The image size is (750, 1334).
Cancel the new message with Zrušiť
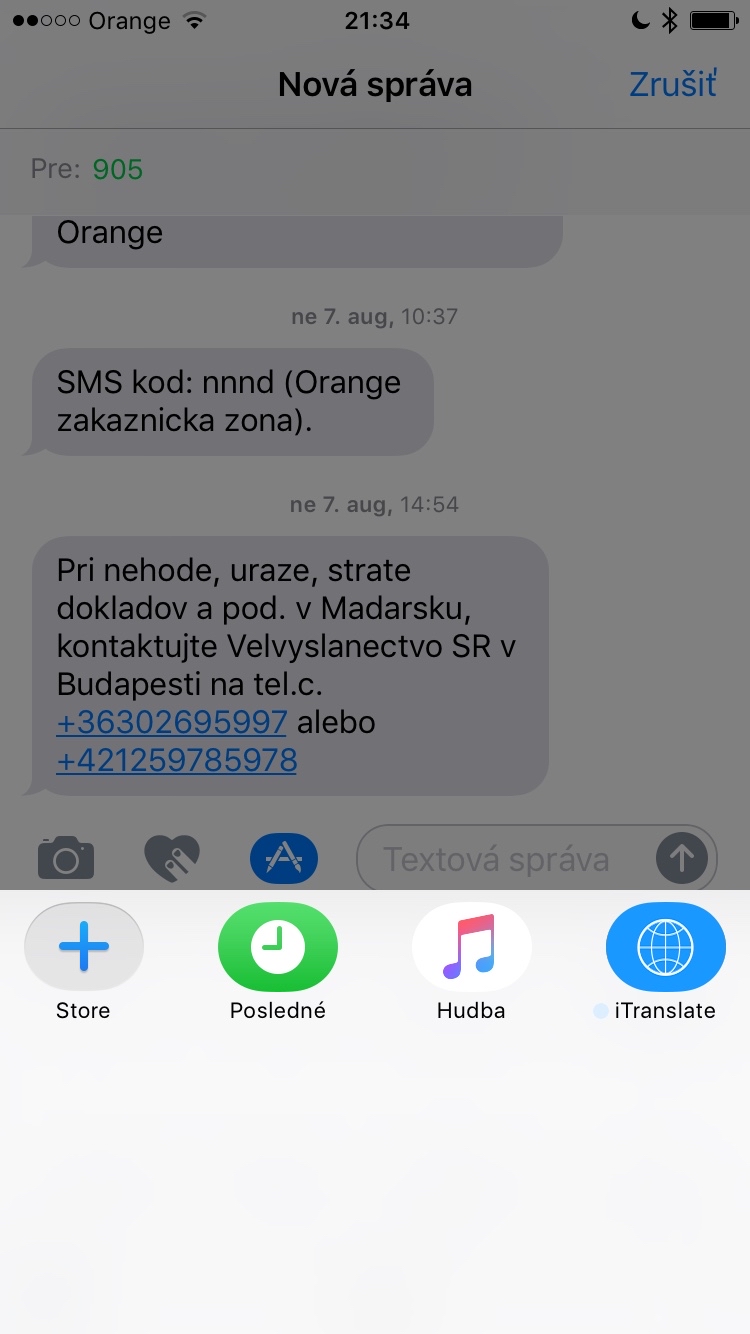[x=673, y=84]
